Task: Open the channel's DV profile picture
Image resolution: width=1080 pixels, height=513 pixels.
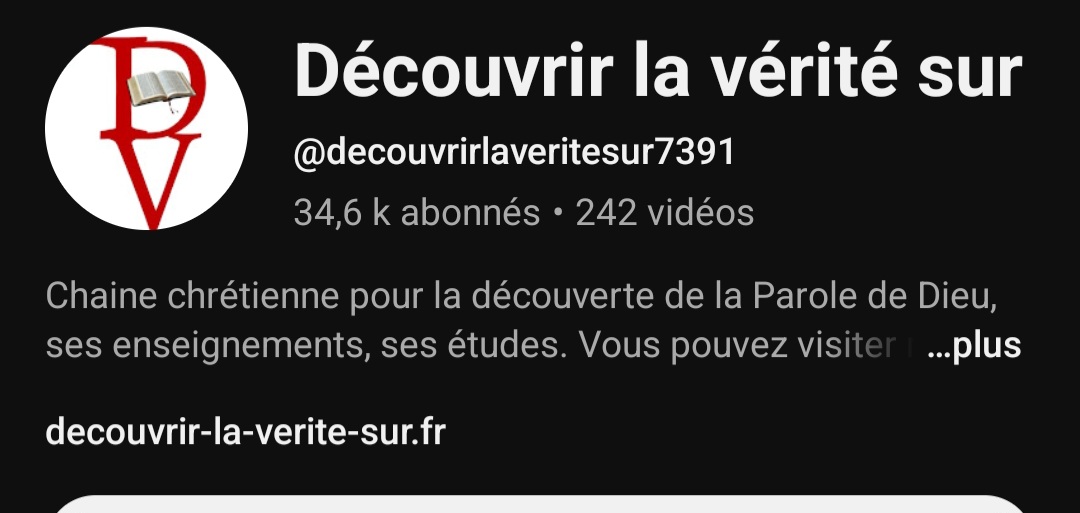Action: (146, 129)
